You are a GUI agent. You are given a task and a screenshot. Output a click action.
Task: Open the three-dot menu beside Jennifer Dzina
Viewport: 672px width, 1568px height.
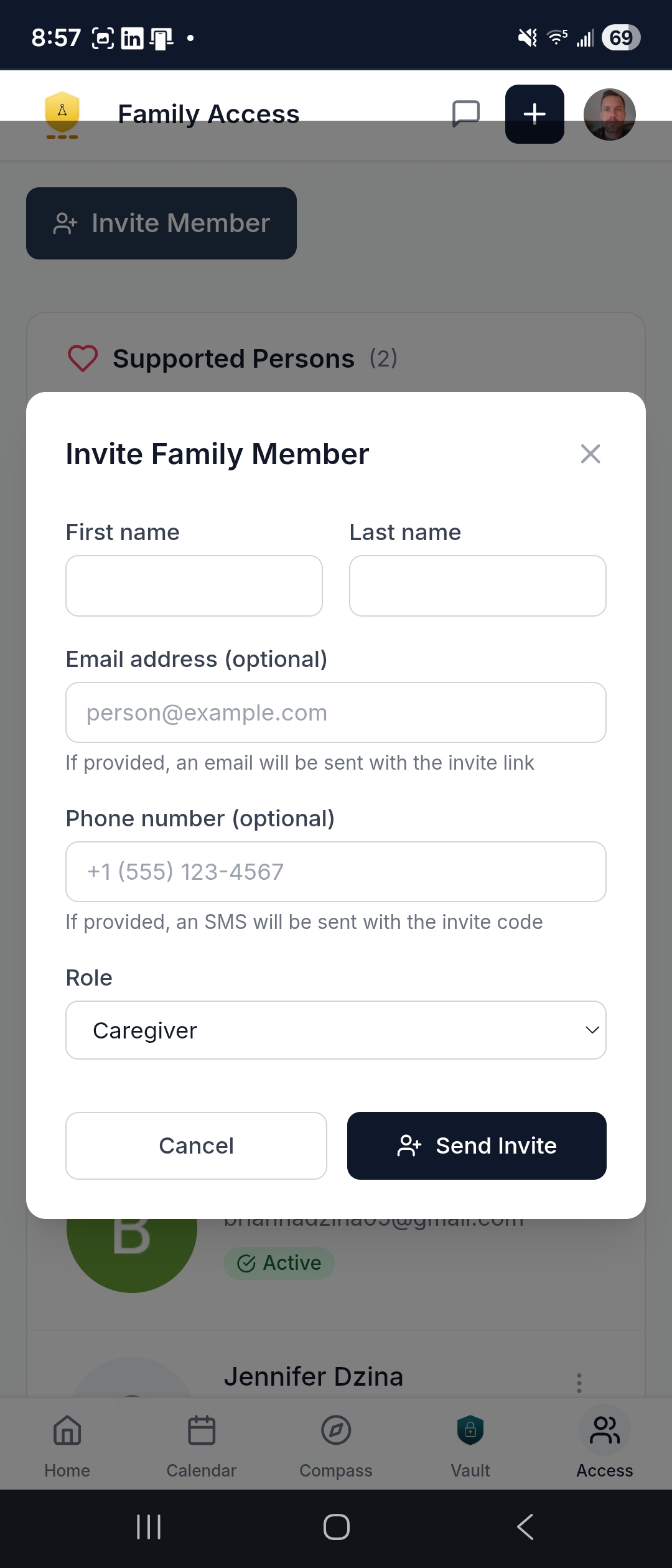579,1382
